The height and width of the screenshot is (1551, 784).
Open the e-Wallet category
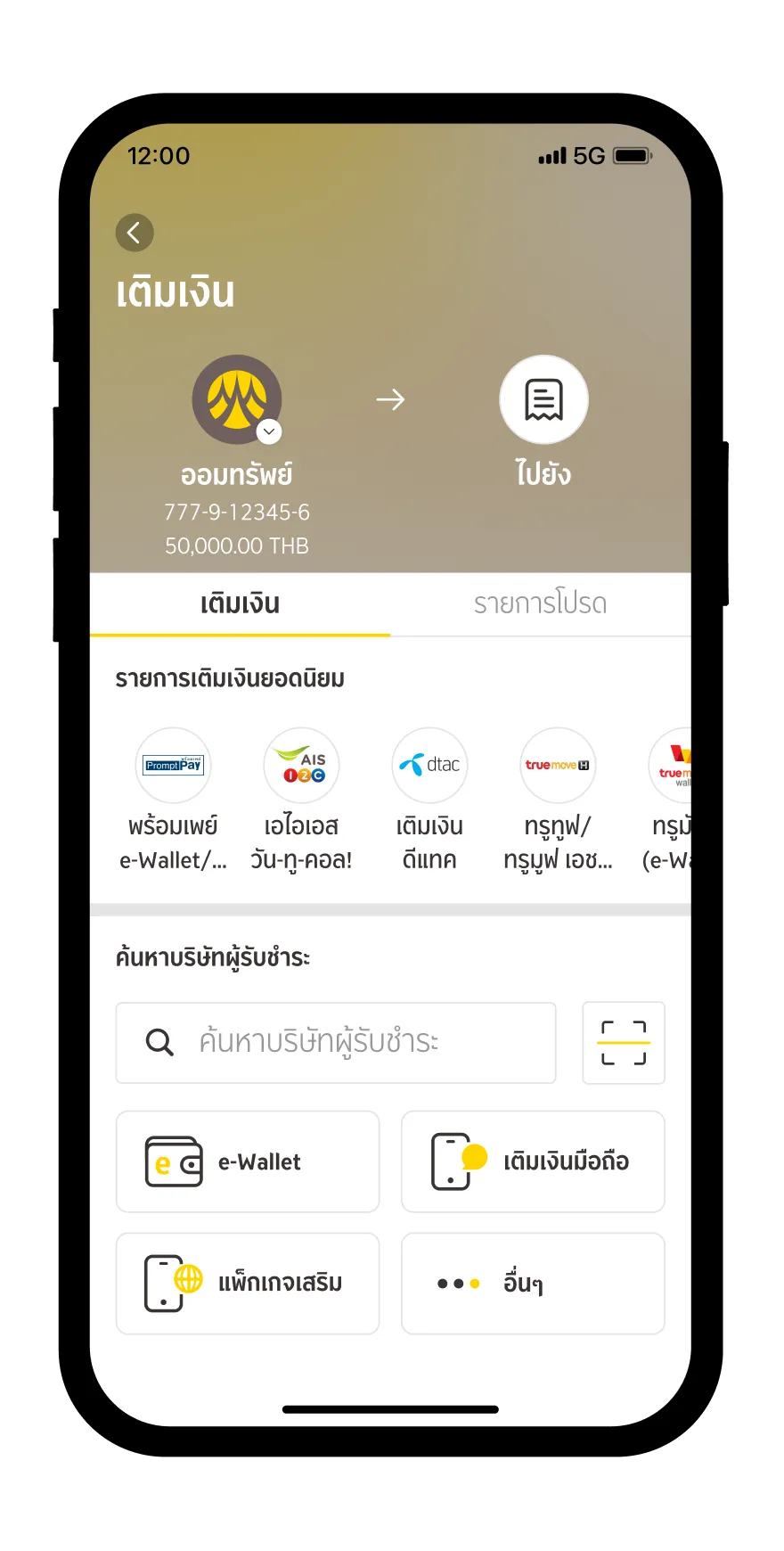(x=248, y=1161)
